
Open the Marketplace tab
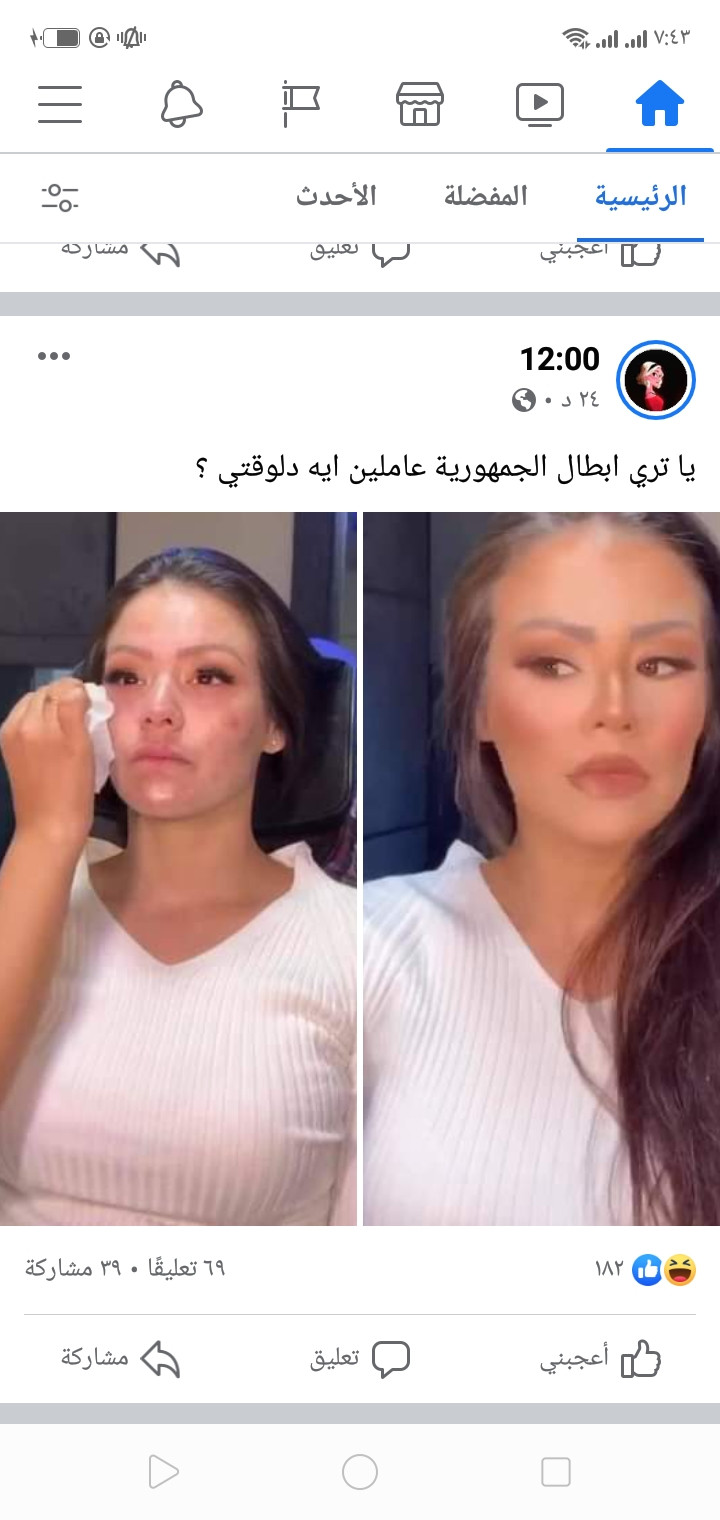click(420, 104)
